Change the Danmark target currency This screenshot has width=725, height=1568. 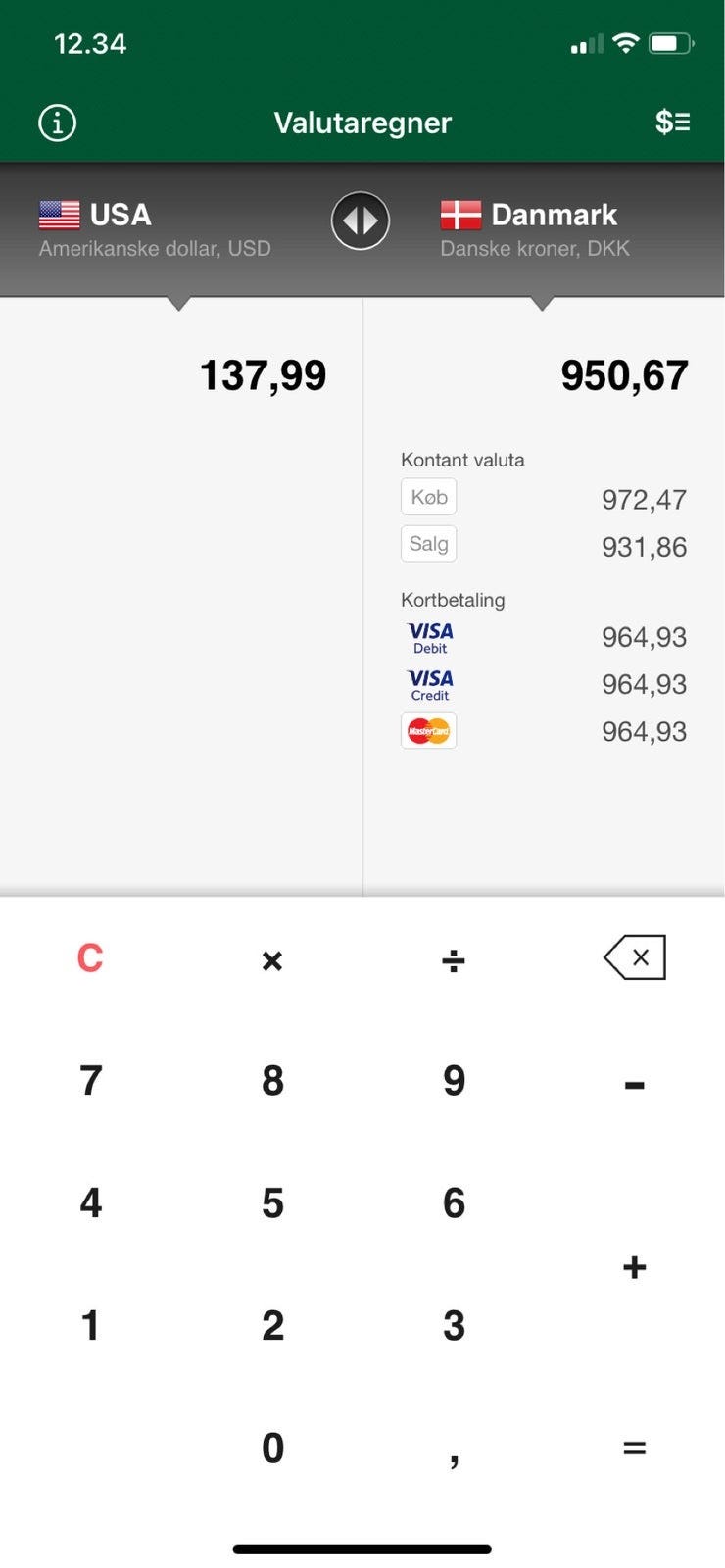pyautogui.click(x=534, y=228)
